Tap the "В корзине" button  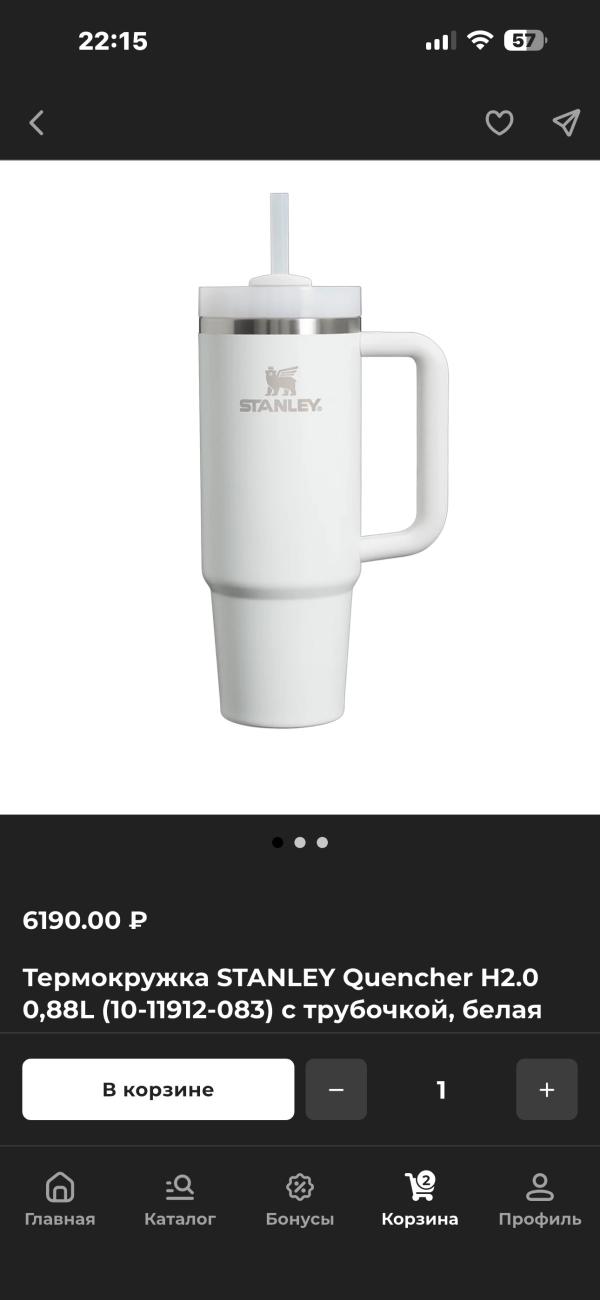(x=158, y=1089)
